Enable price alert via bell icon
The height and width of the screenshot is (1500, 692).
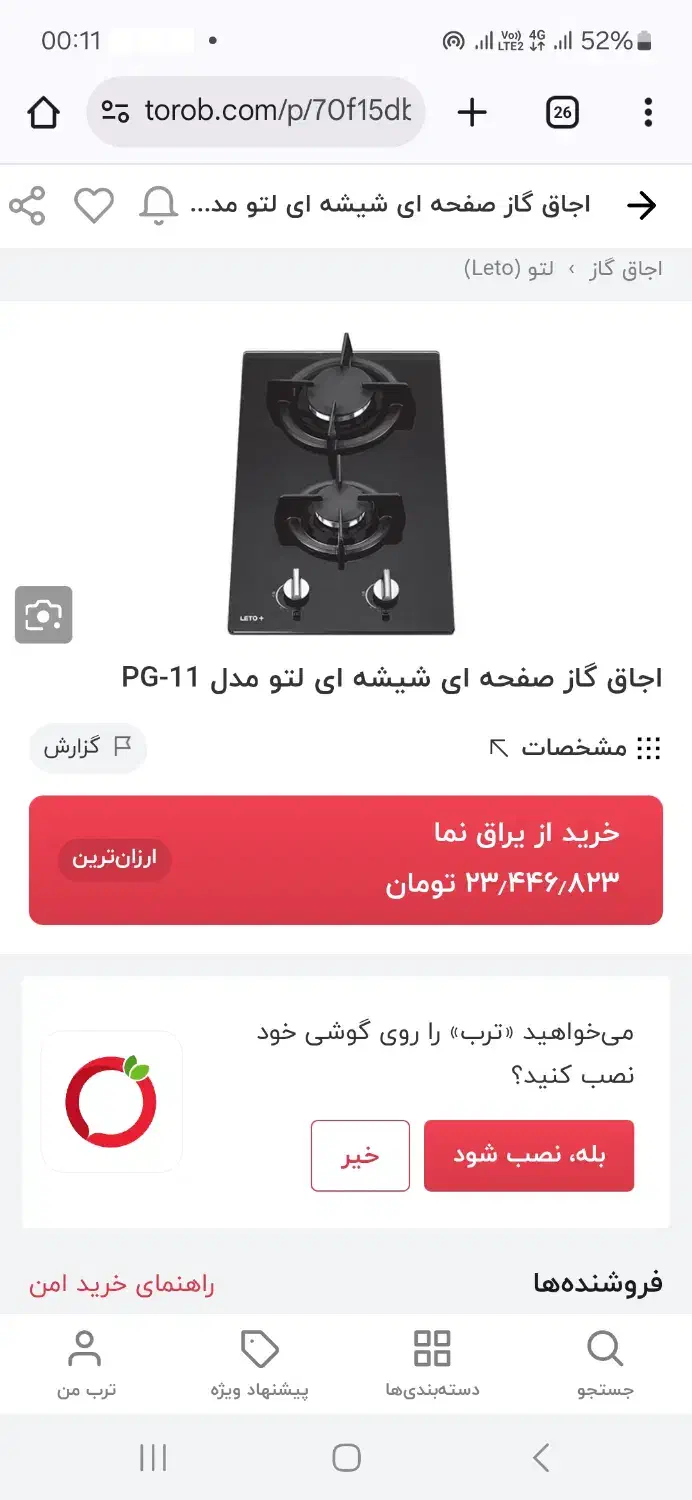(158, 206)
